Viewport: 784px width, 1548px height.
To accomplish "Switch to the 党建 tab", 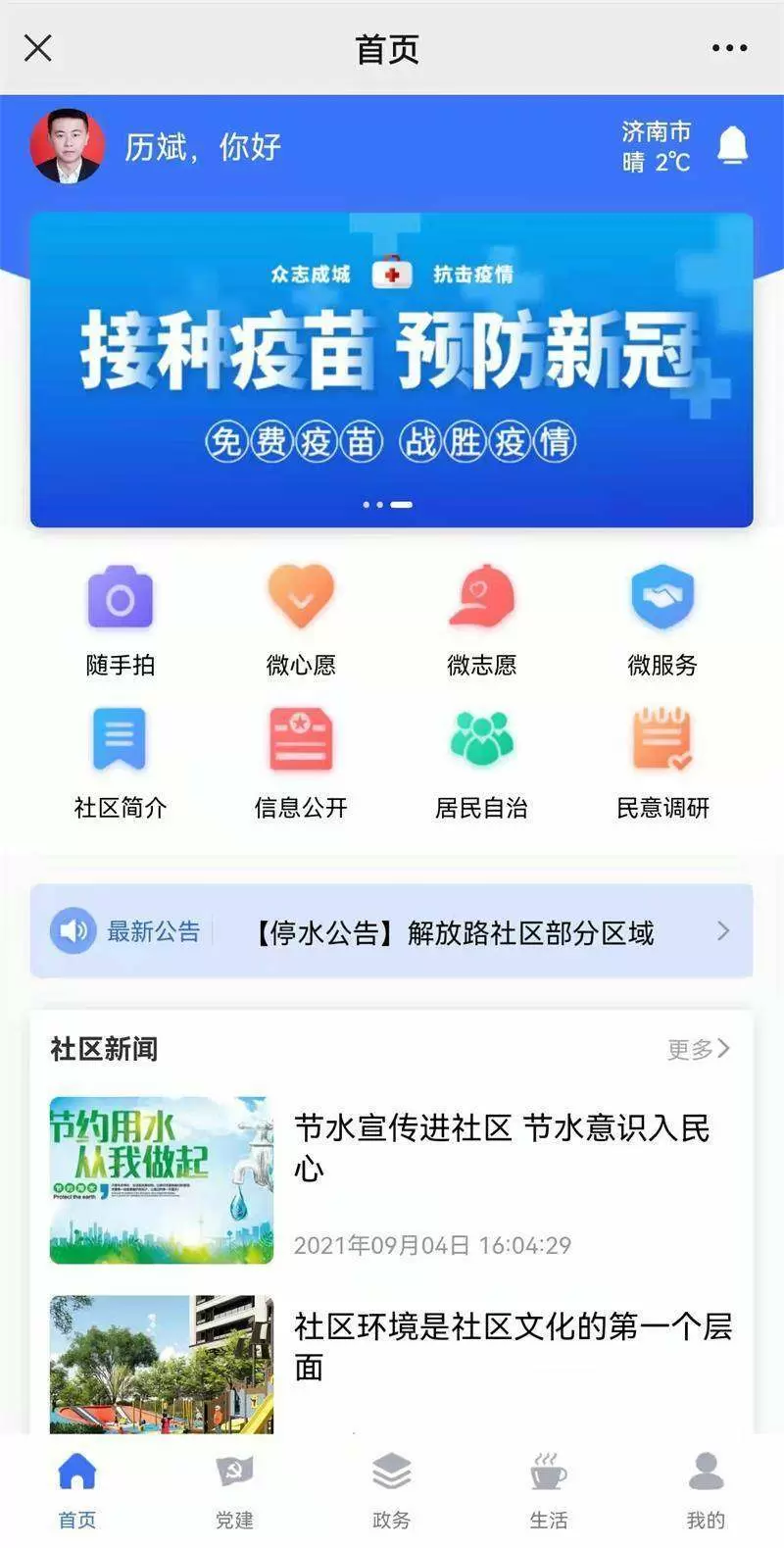I will (x=234, y=1490).
